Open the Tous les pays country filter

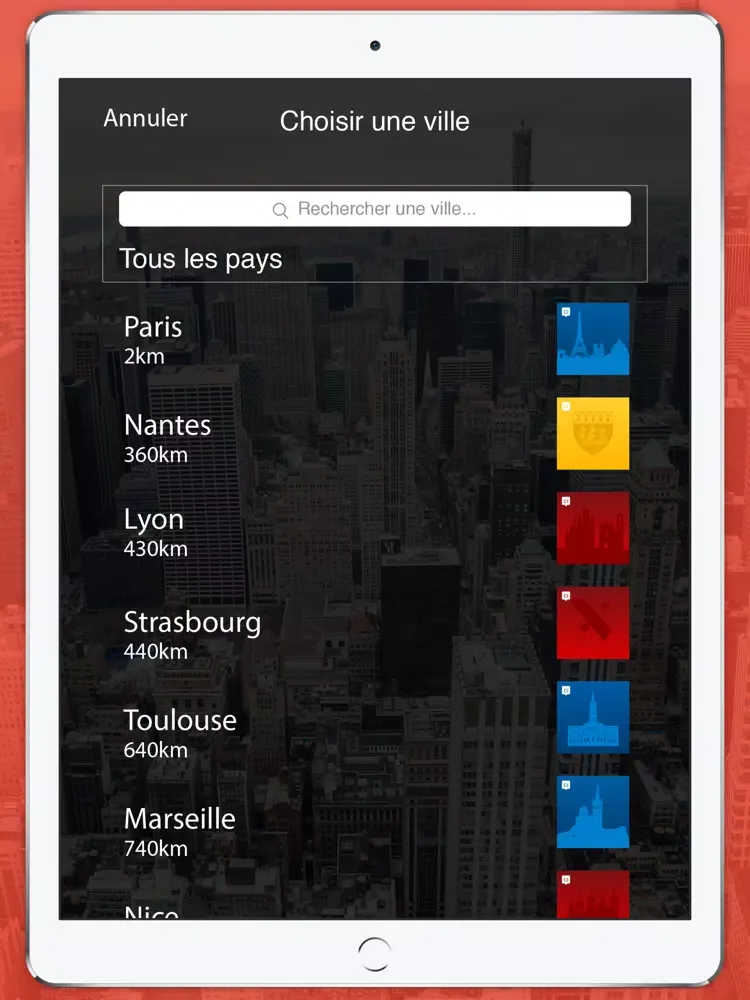click(201, 259)
